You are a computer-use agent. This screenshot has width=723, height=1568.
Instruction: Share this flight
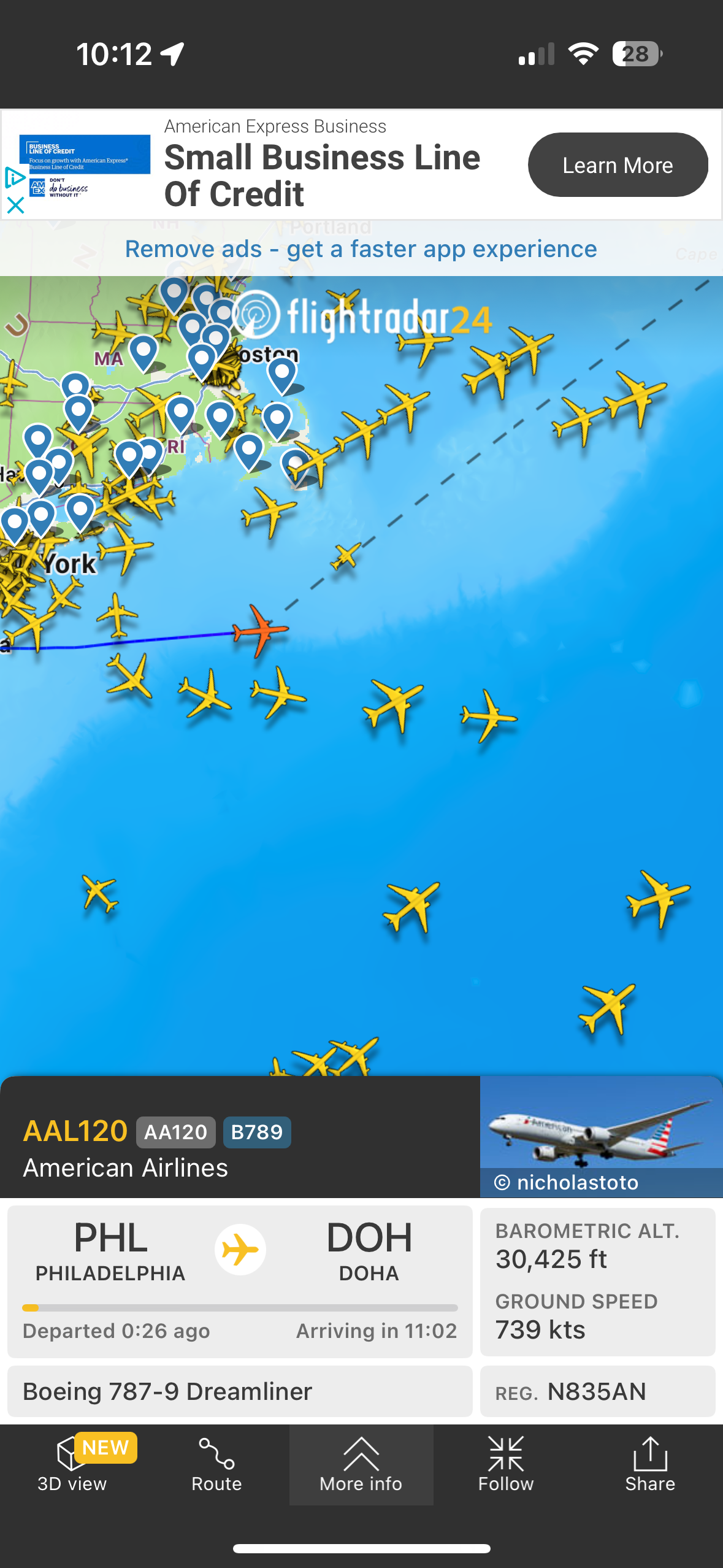(650, 1464)
